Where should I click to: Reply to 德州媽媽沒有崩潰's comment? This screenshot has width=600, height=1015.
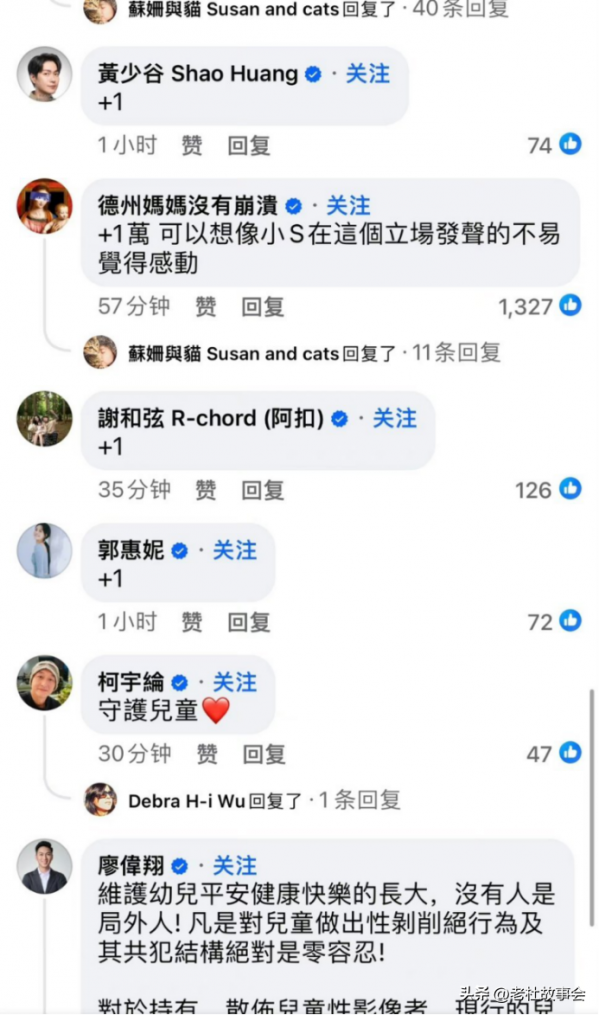(x=263, y=307)
